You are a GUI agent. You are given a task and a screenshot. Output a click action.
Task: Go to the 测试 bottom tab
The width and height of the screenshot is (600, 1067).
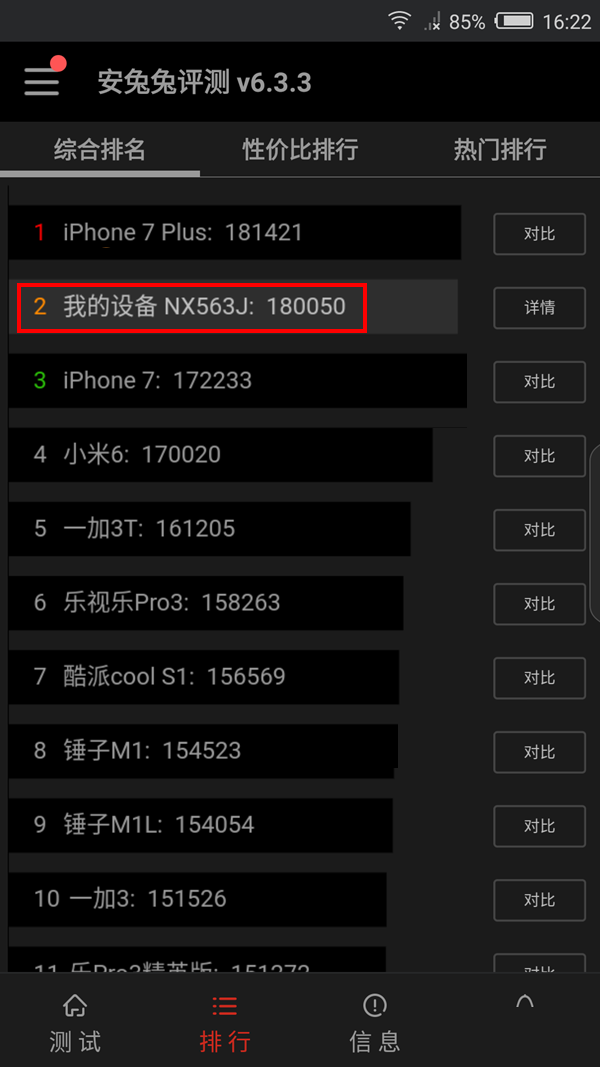(75, 1022)
